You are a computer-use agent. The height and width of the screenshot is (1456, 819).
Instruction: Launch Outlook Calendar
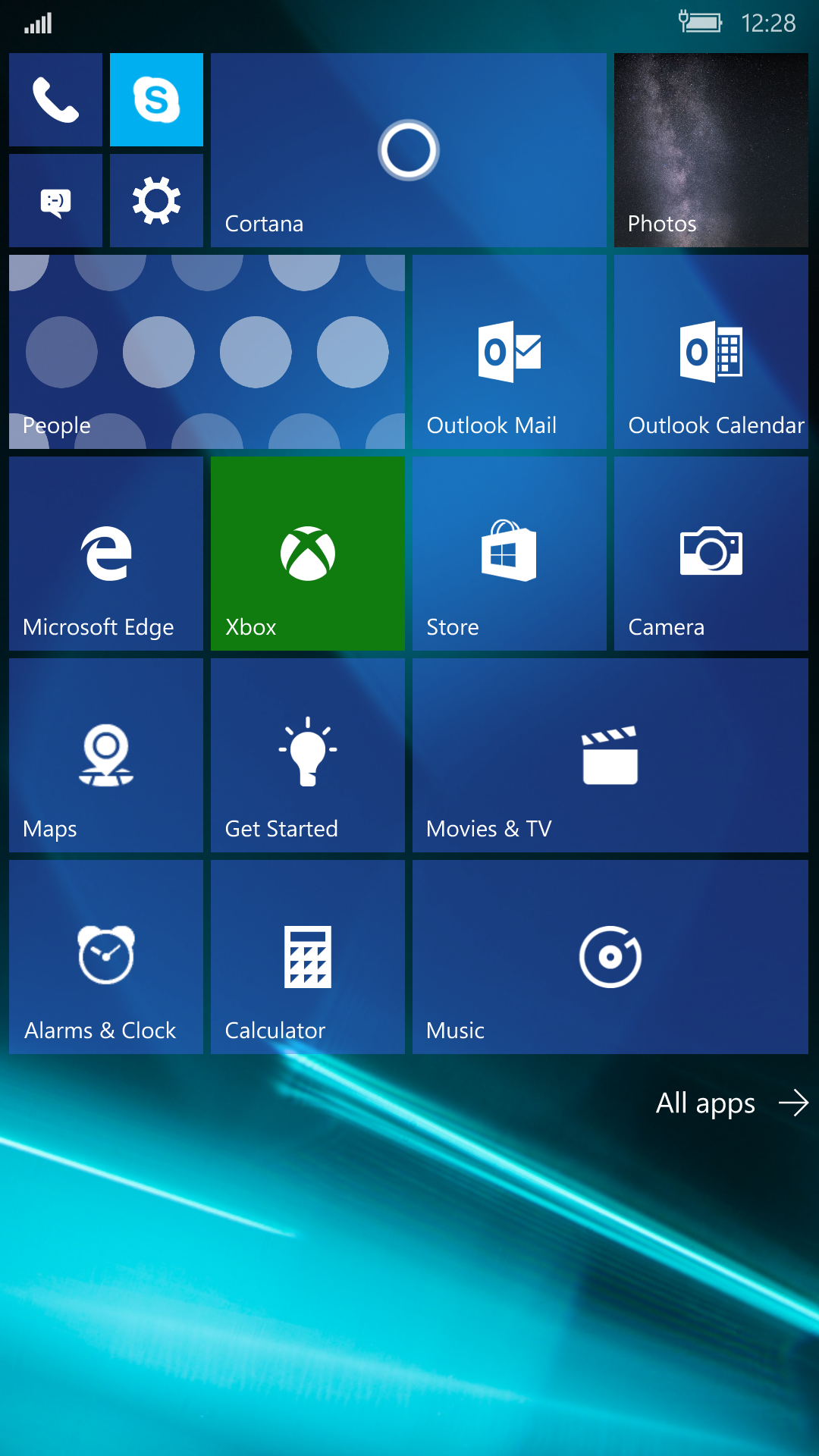711,352
